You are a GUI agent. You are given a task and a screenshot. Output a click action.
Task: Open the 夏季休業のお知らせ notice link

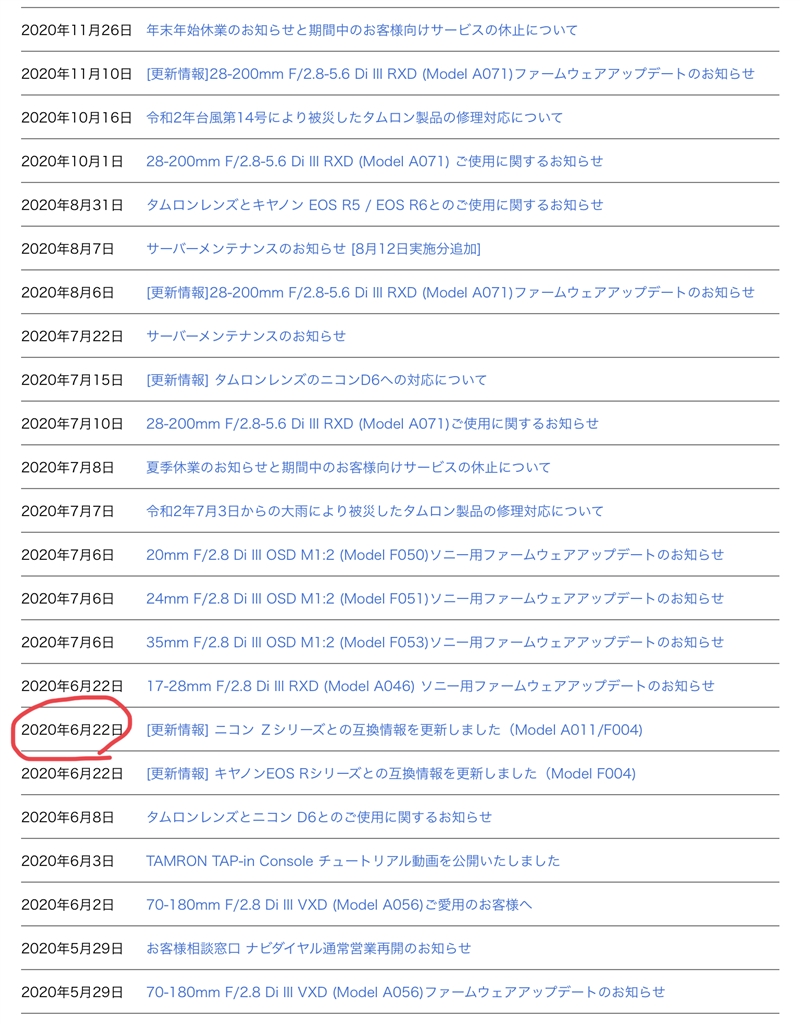pos(348,467)
